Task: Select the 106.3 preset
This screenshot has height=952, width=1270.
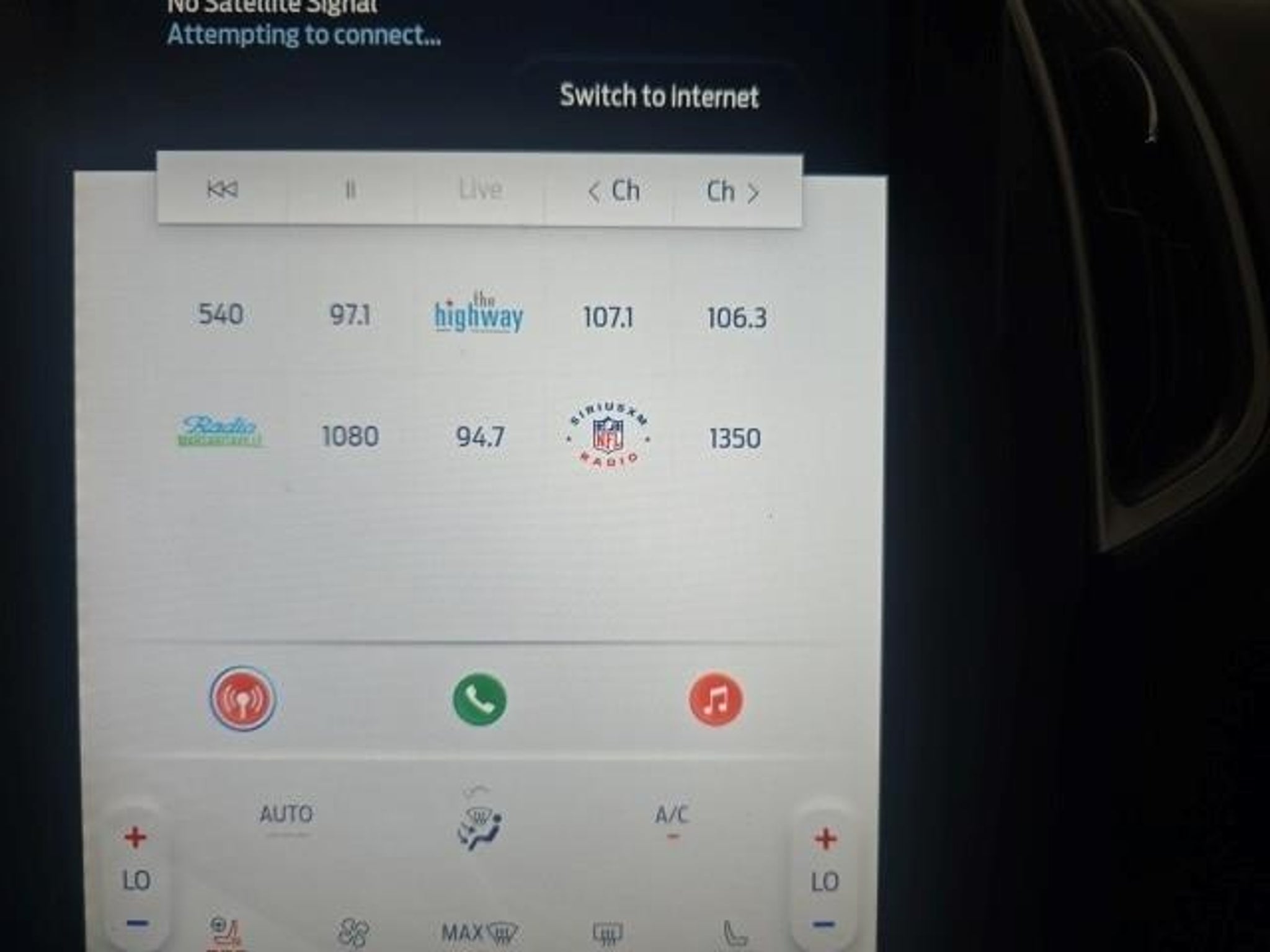Action: coord(737,318)
